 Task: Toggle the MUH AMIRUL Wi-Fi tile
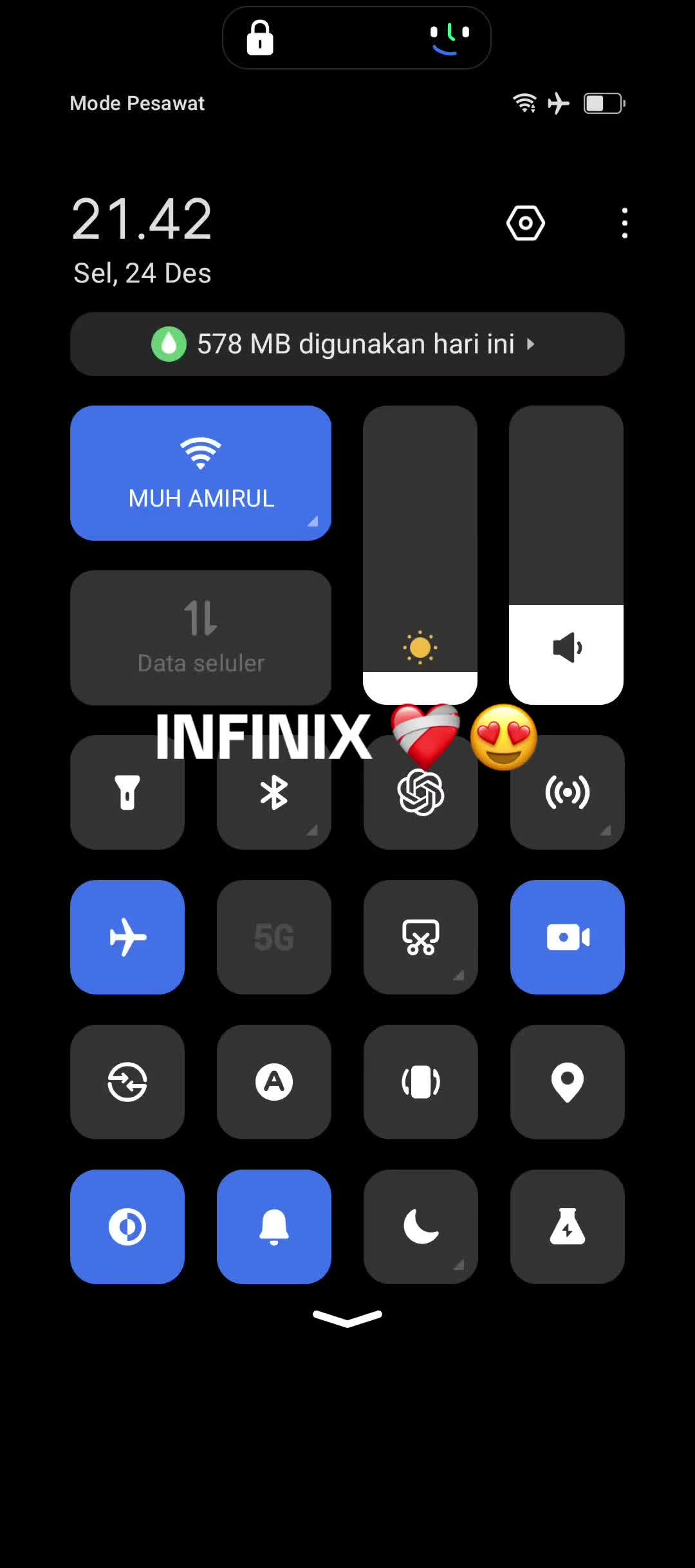[201, 473]
